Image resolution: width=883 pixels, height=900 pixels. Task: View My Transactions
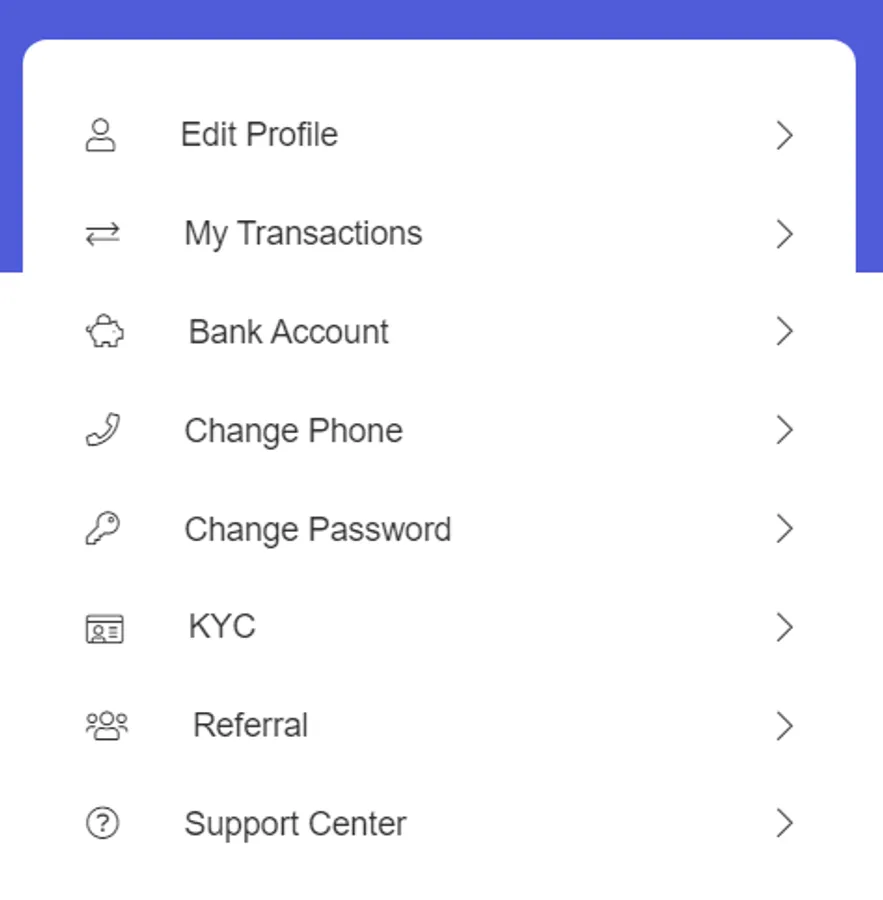point(303,234)
